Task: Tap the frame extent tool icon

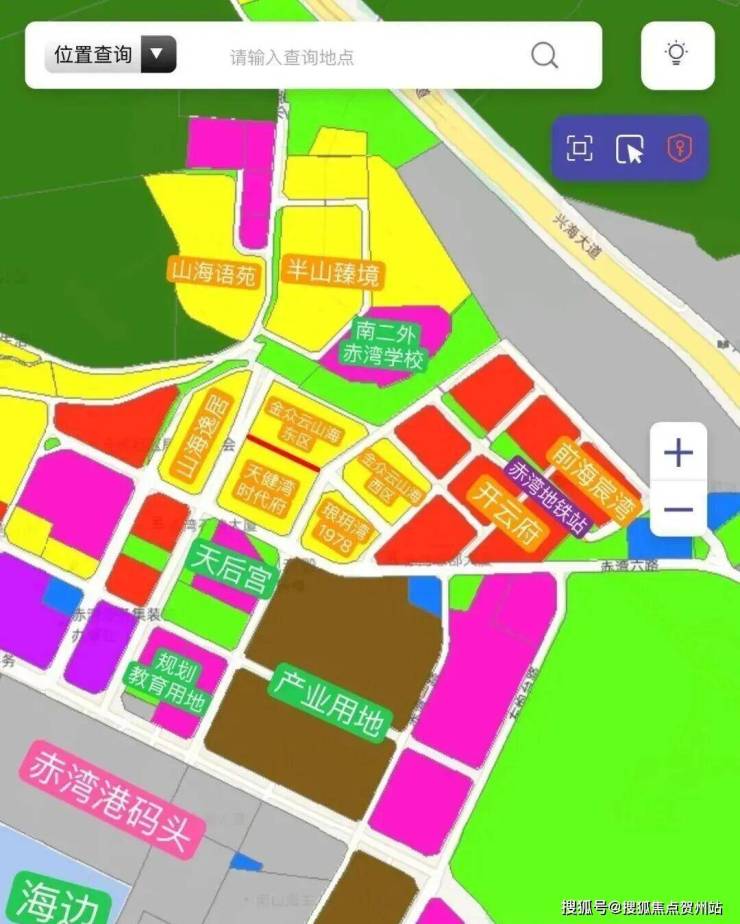Action: tap(580, 149)
